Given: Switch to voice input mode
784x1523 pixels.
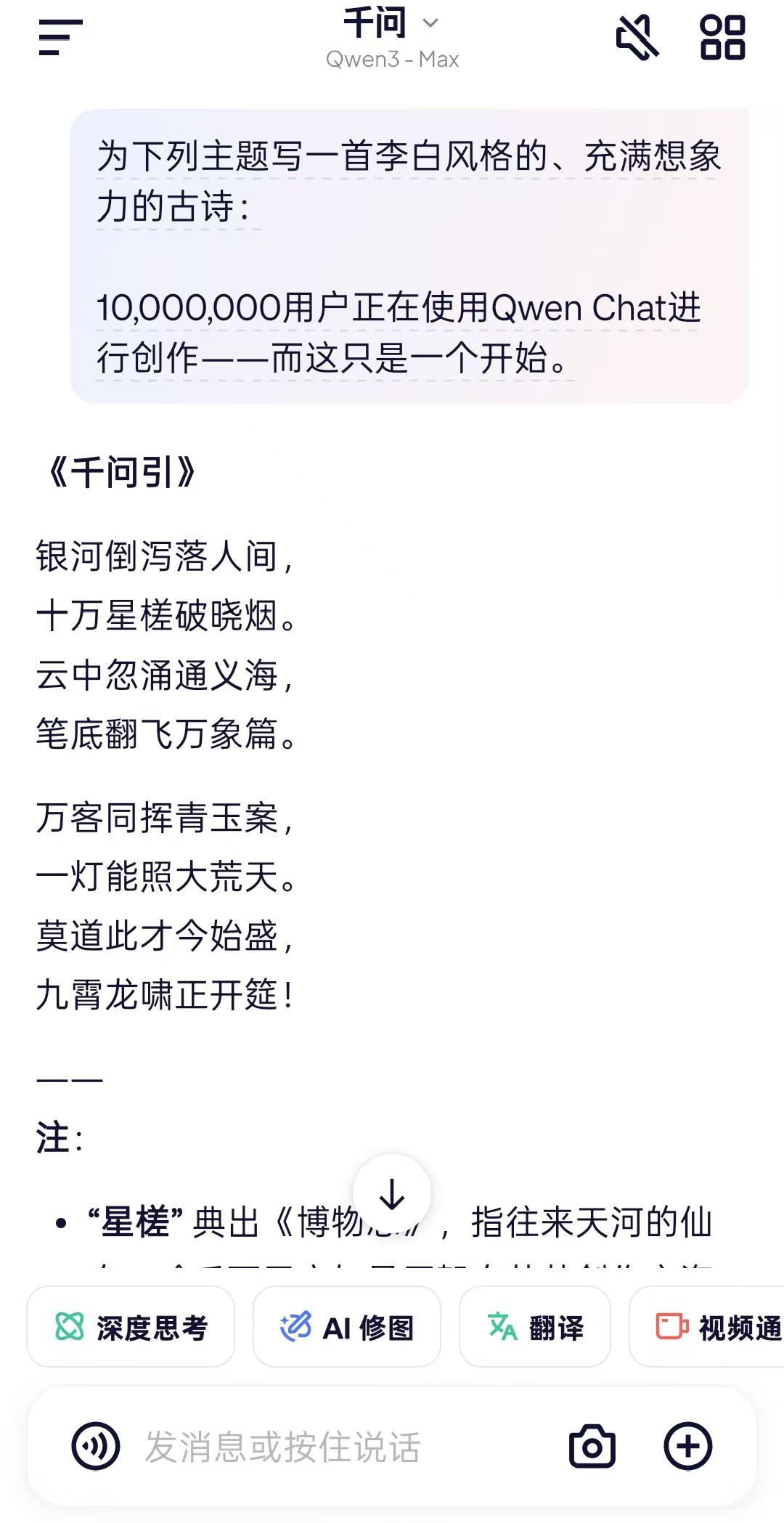Looking at the screenshot, I should pos(95,1447).
